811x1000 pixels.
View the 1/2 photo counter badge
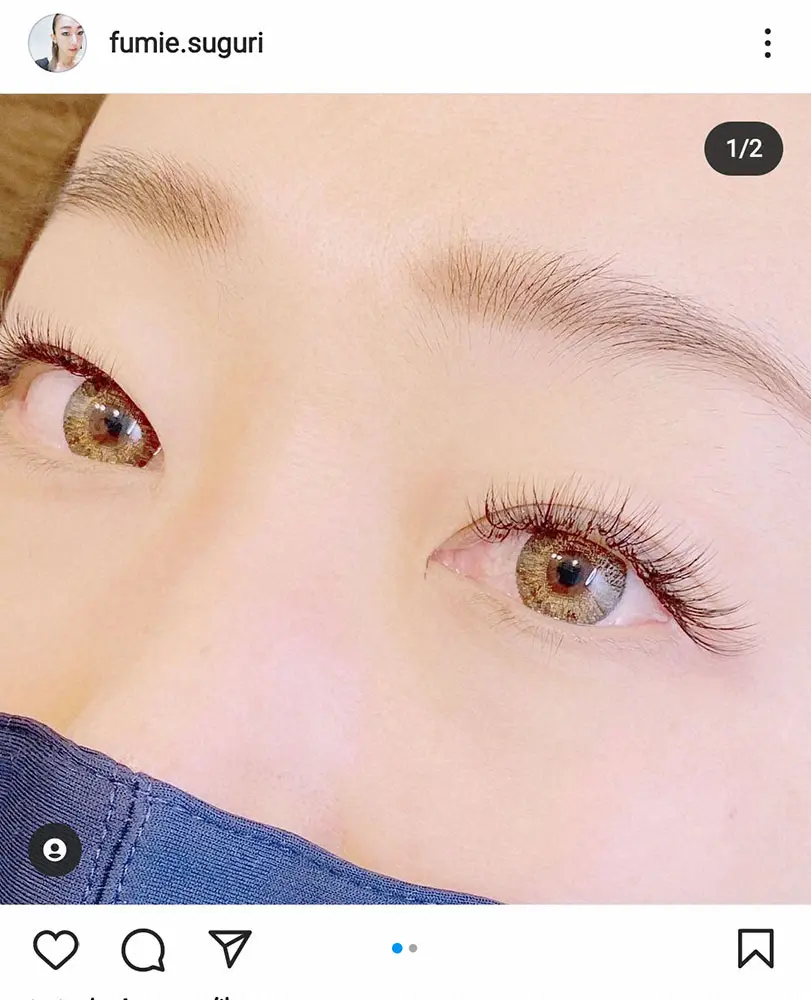[x=742, y=148]
